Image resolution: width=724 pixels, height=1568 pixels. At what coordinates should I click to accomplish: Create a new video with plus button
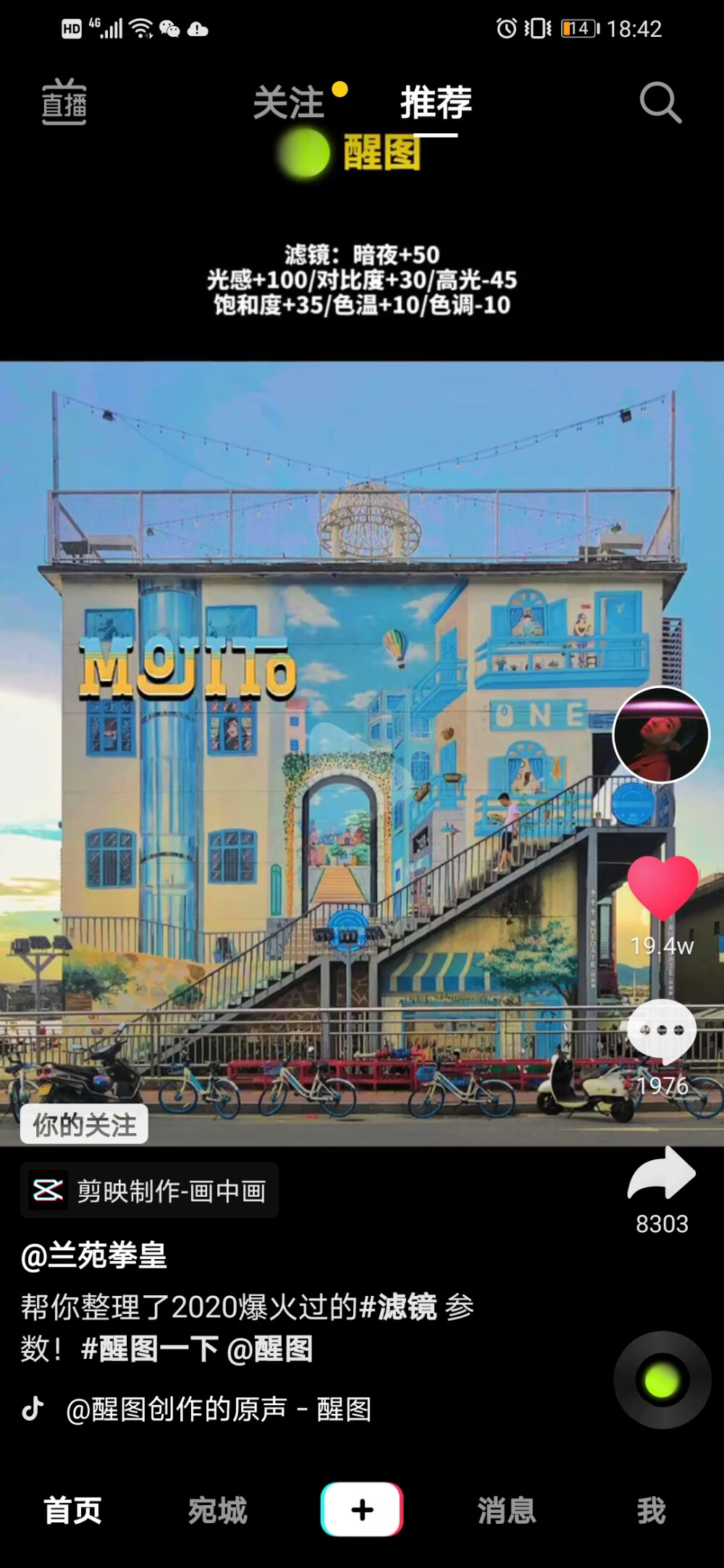click(x=362, y=1509)
